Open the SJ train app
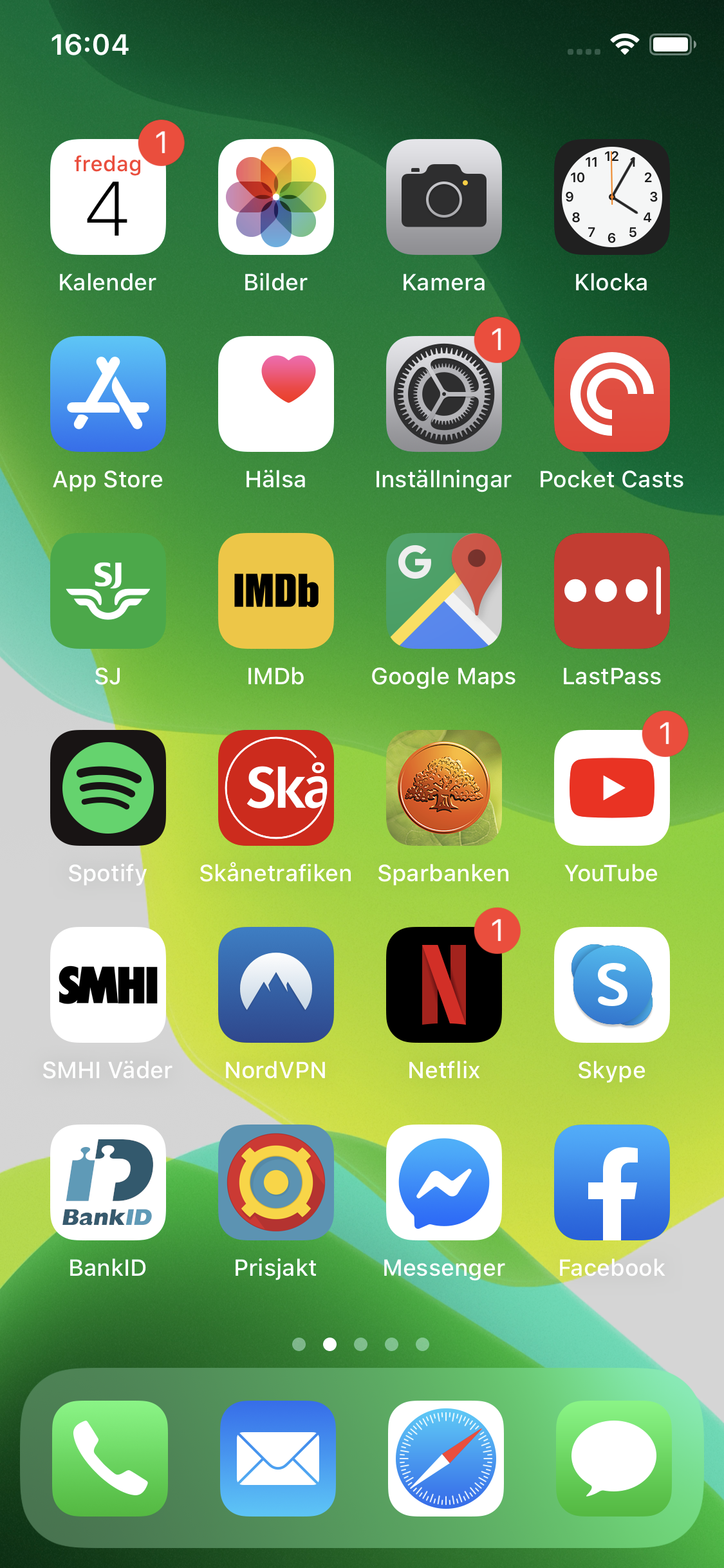 (x=108, y=591)
